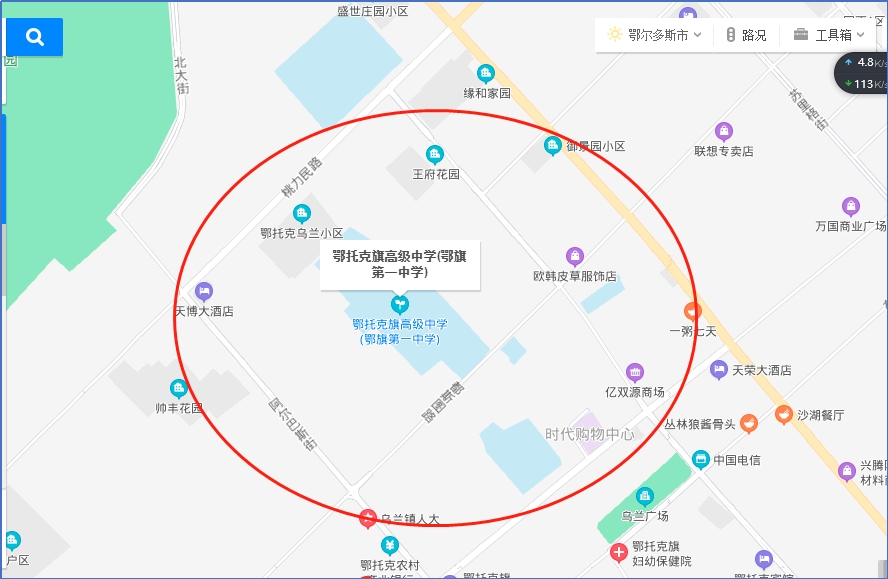
Task: Select the 缘和家园 residential marker
Action: pos(486,73)
